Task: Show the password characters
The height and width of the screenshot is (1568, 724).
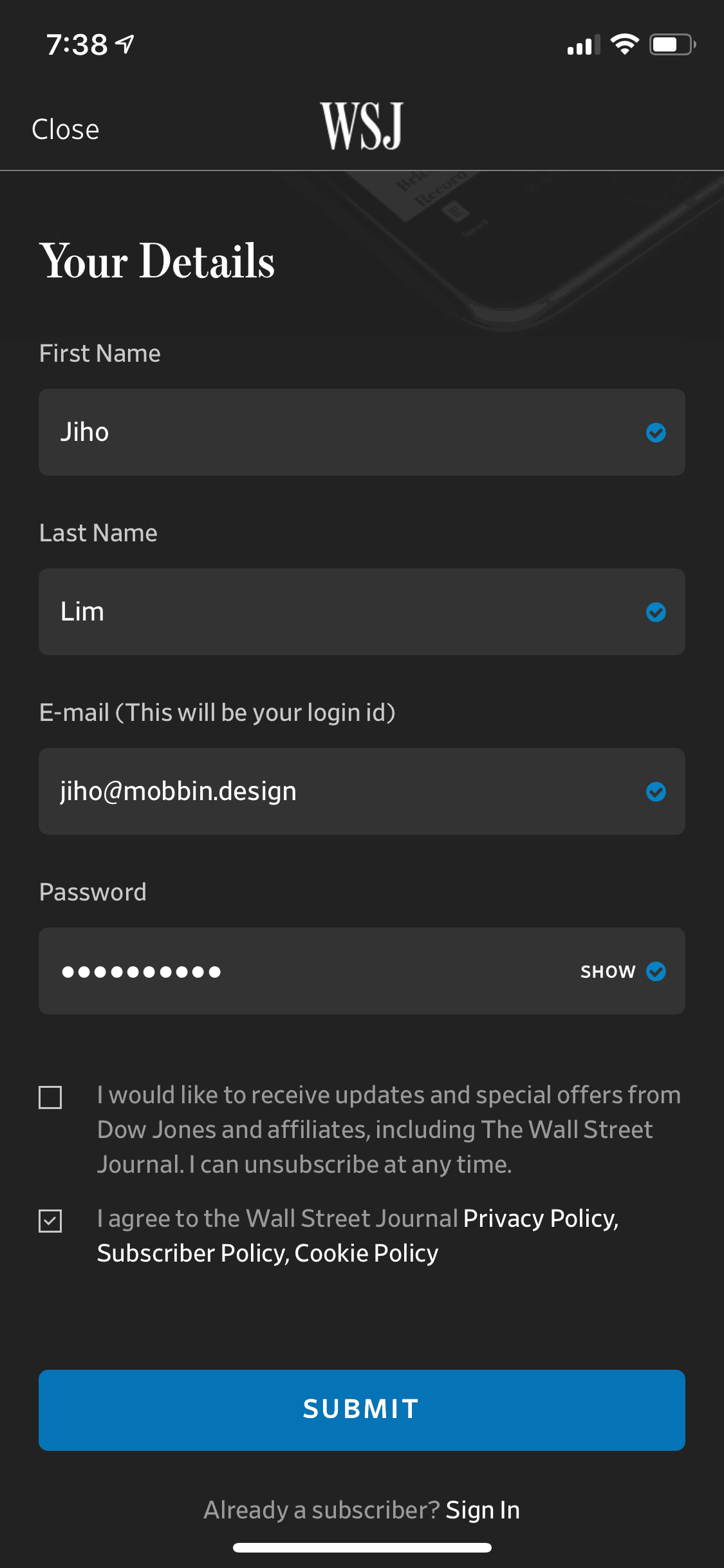Action: tap(608, 971)
